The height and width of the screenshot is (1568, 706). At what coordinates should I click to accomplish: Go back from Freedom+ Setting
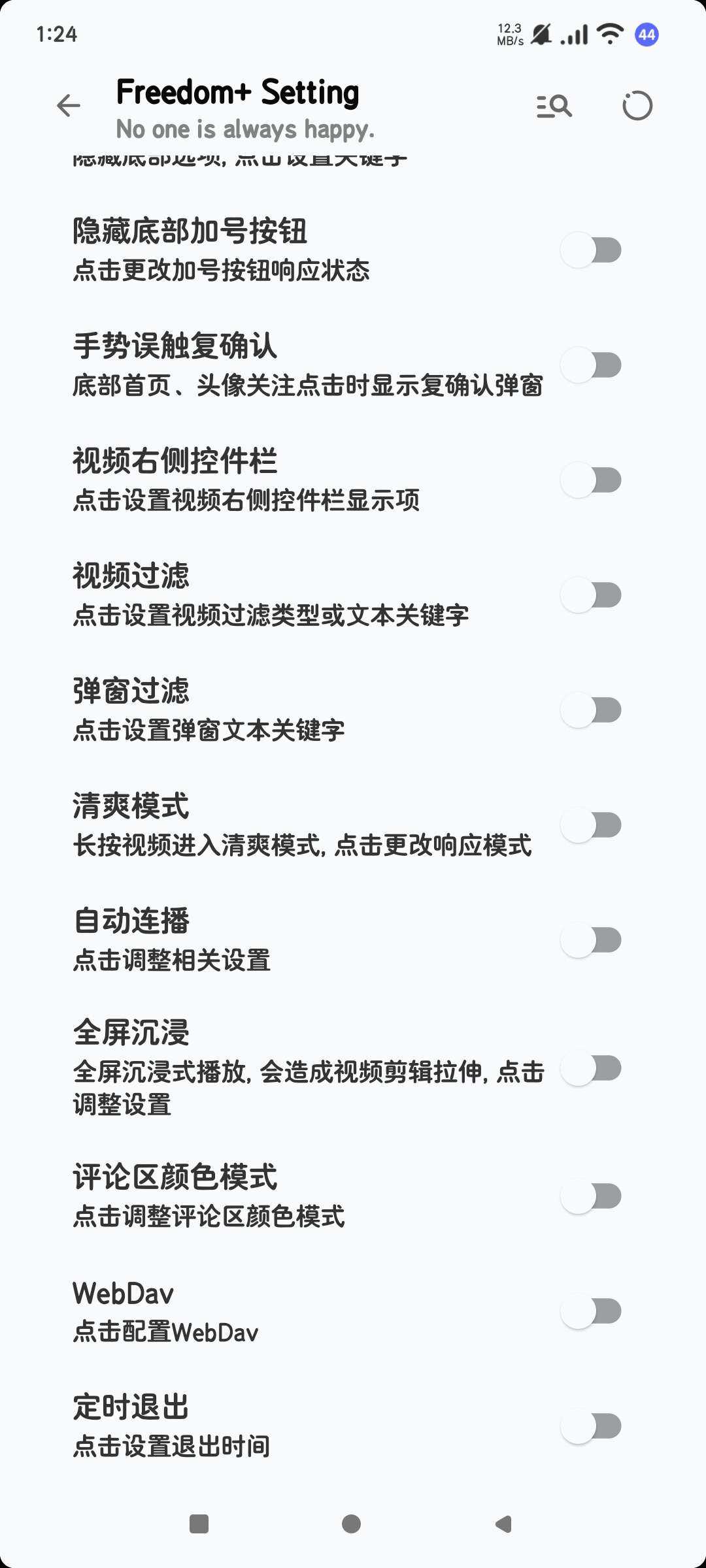[68, 106]
